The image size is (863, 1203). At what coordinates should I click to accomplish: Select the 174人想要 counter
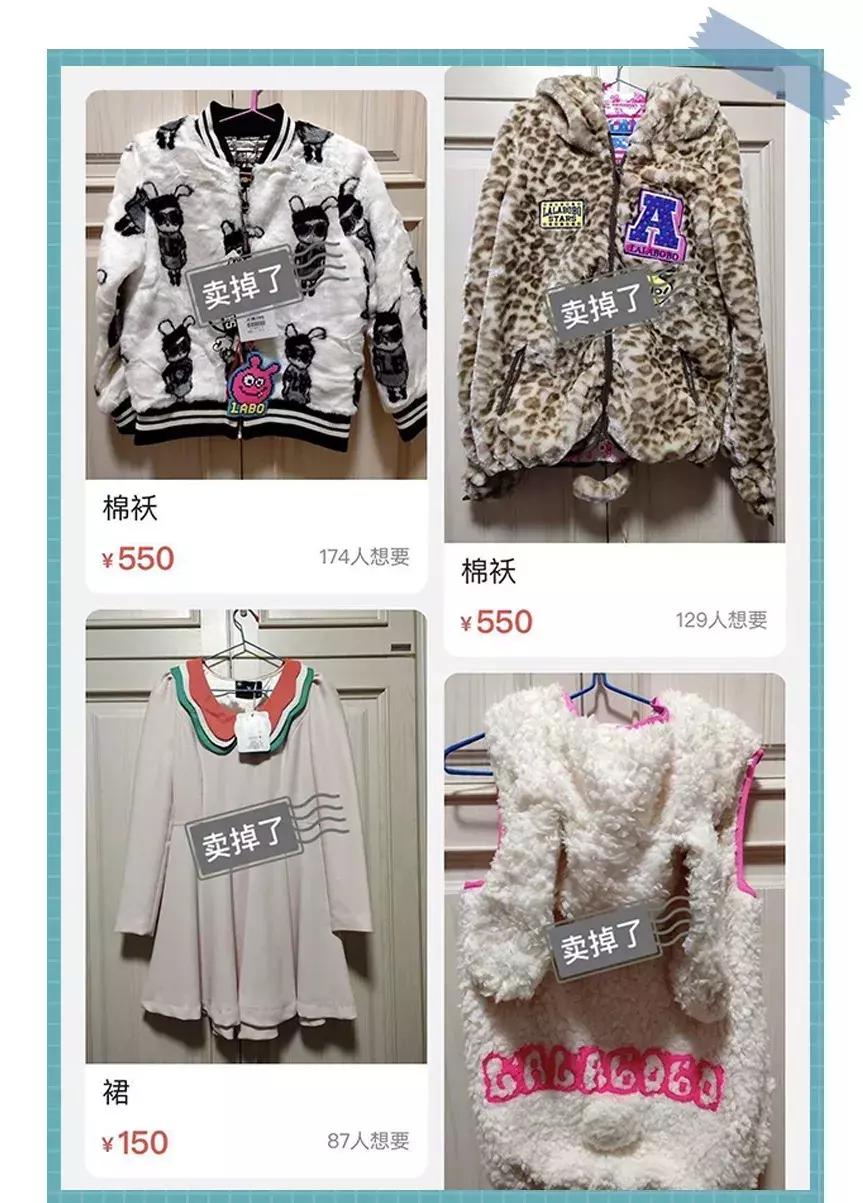pyautogui.click(x=369, y=558)
